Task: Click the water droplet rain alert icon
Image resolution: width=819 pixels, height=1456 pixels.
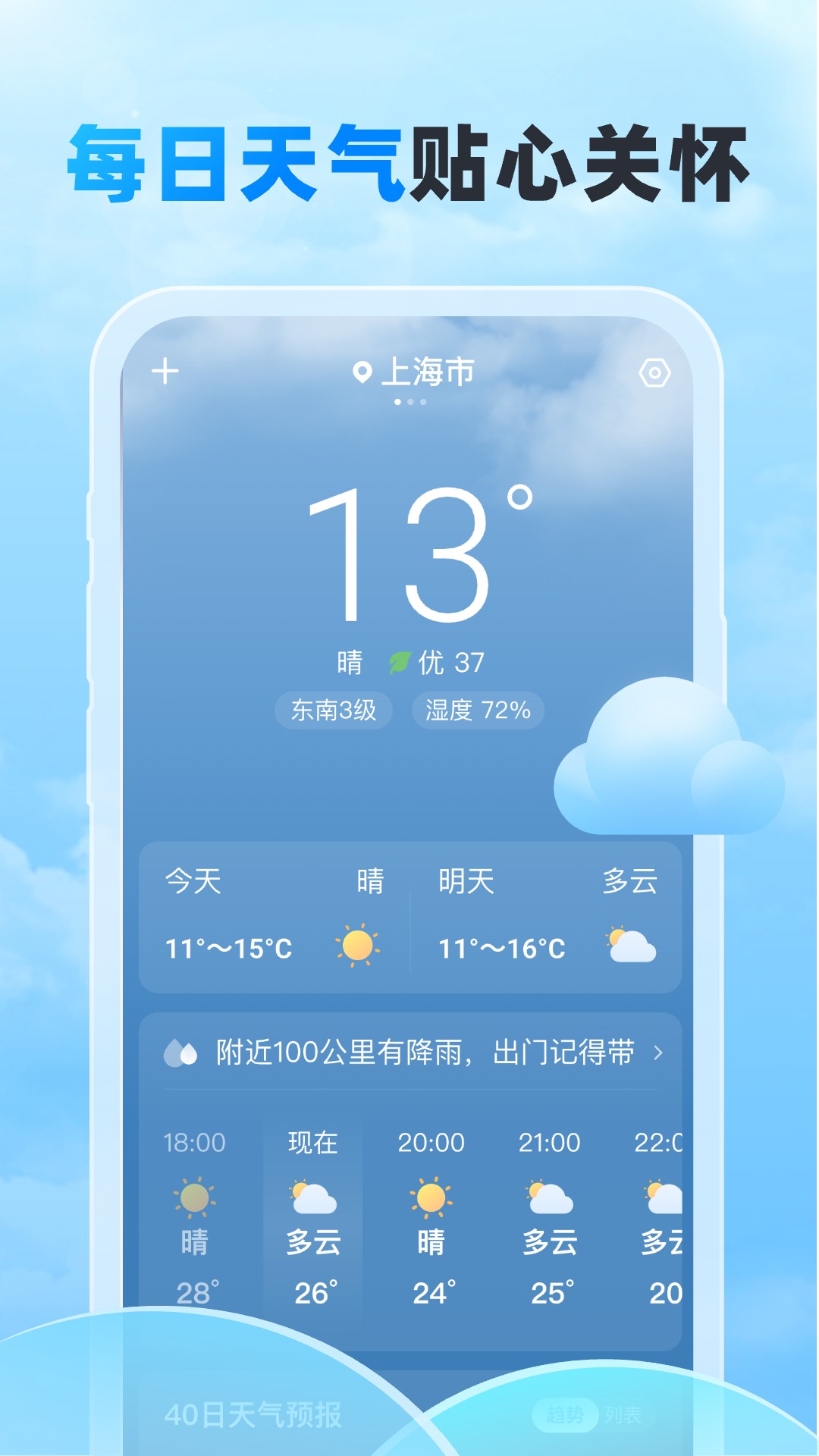Action: (x=180, y=1054)
